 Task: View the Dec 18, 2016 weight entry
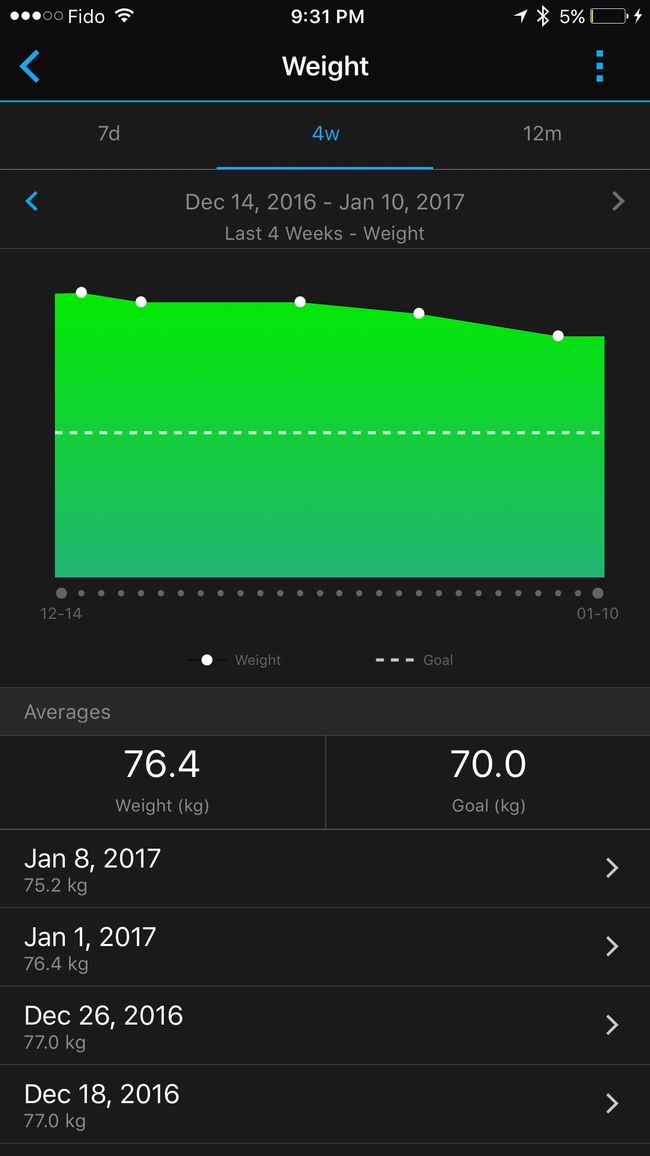[x=325, y=1104]
